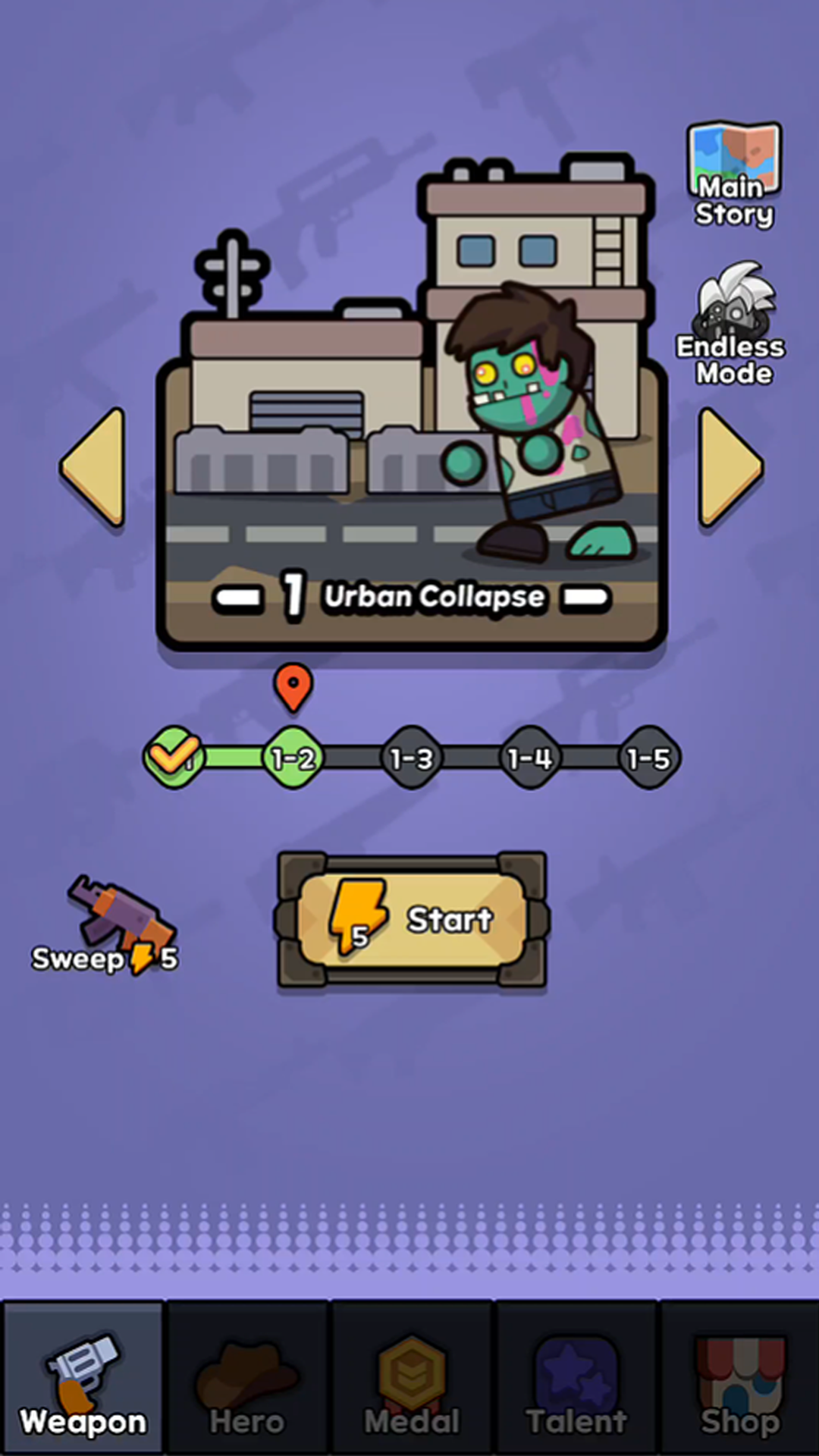This screenshot has width=819, height=1456.
Task: Switch to the Talent tab
Action: click(x=576, y=1377)
